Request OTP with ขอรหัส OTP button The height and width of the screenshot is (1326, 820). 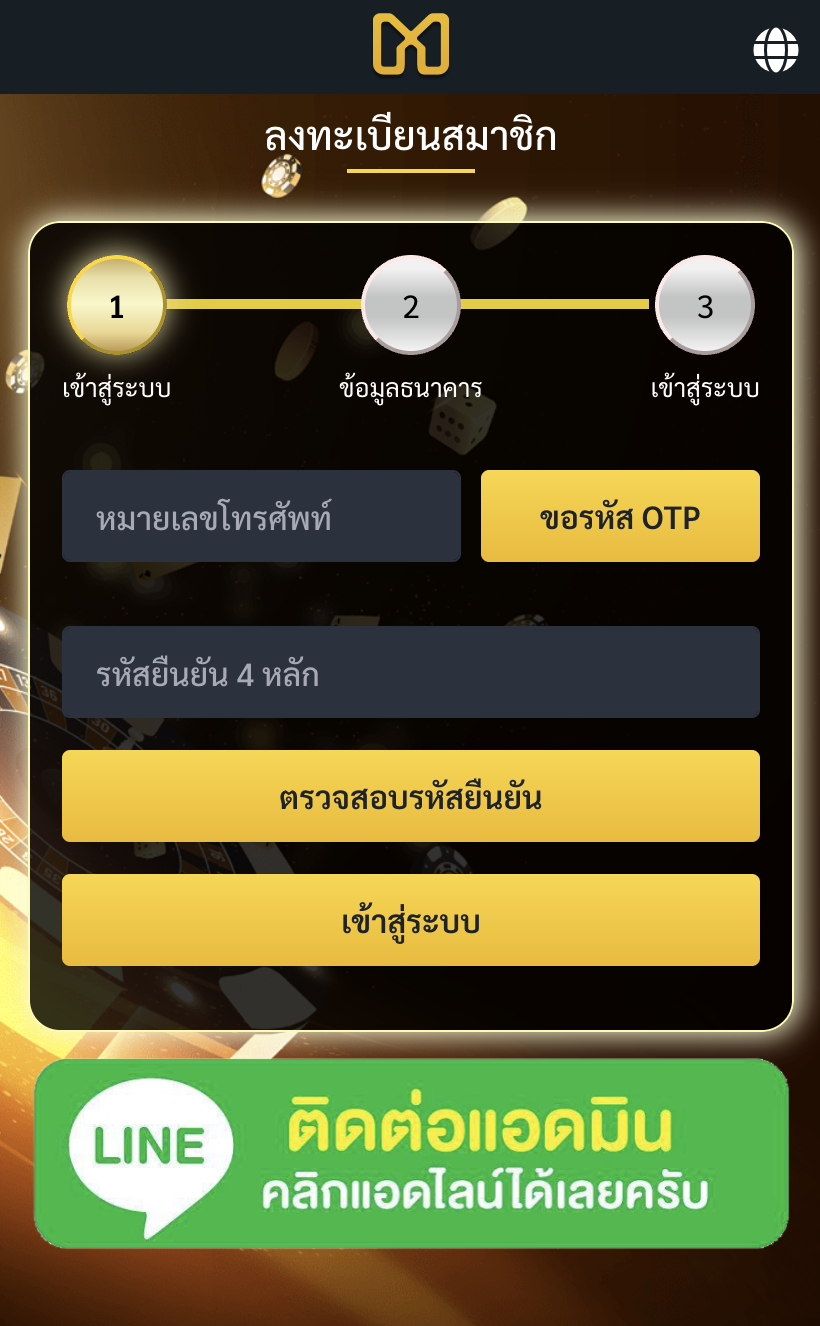(620, 516)
